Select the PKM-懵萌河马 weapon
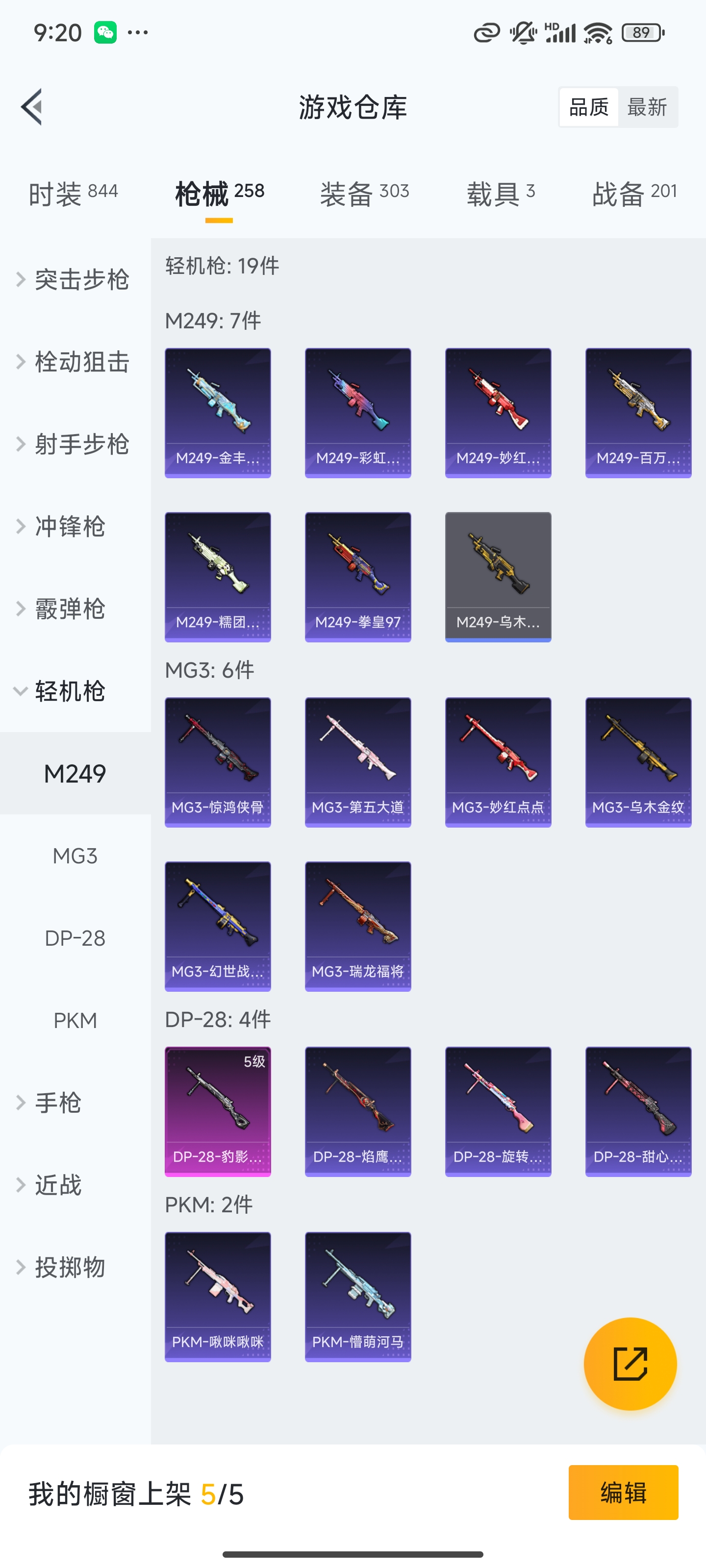The image size is (706, 1568). 357,1297
